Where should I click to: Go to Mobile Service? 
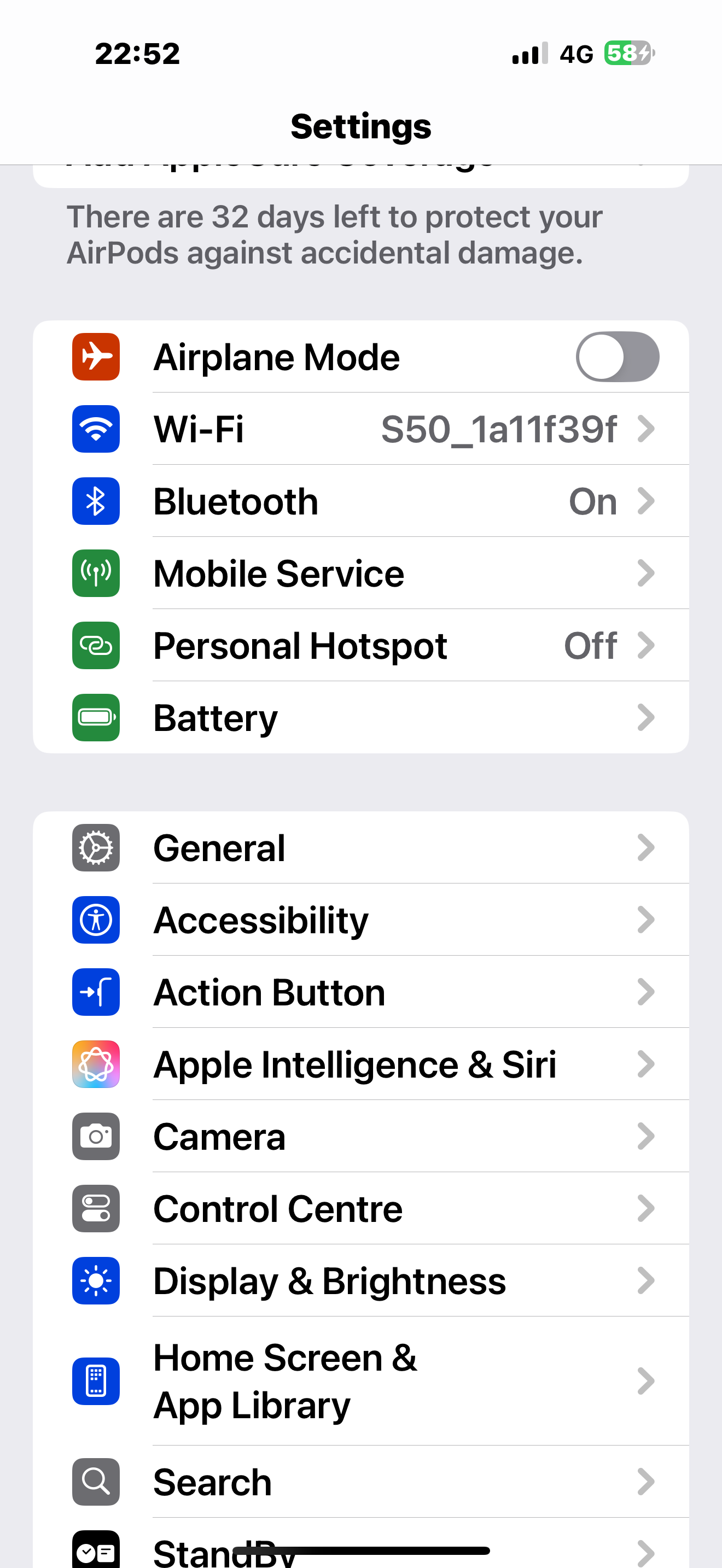(x=361, y=574)
